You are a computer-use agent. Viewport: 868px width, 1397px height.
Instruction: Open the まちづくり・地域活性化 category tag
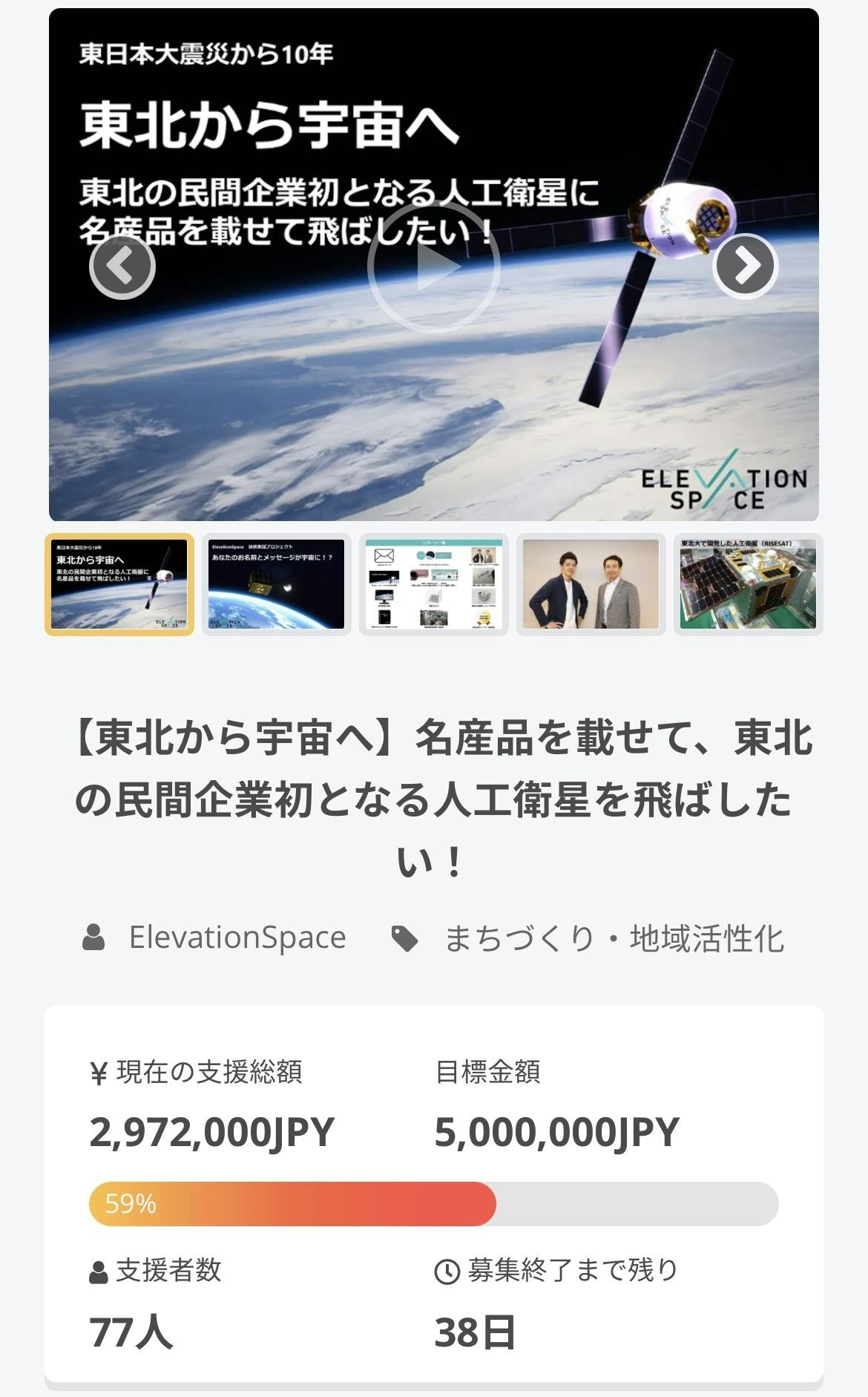point(614,939)
